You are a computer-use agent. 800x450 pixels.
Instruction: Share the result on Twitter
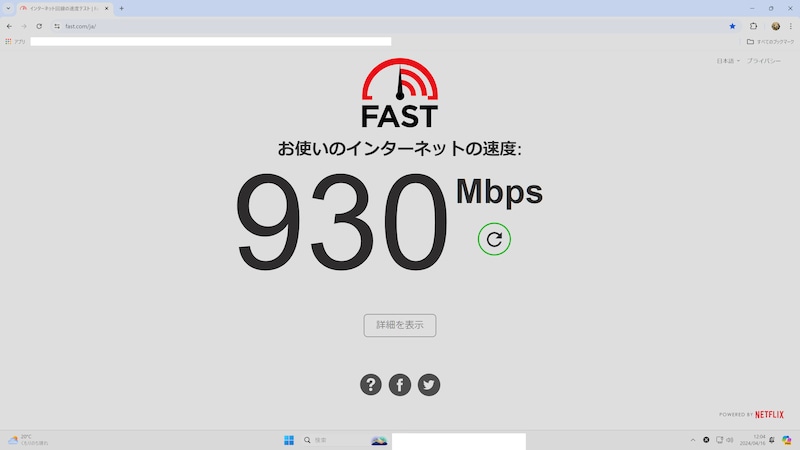pos(429,385)
